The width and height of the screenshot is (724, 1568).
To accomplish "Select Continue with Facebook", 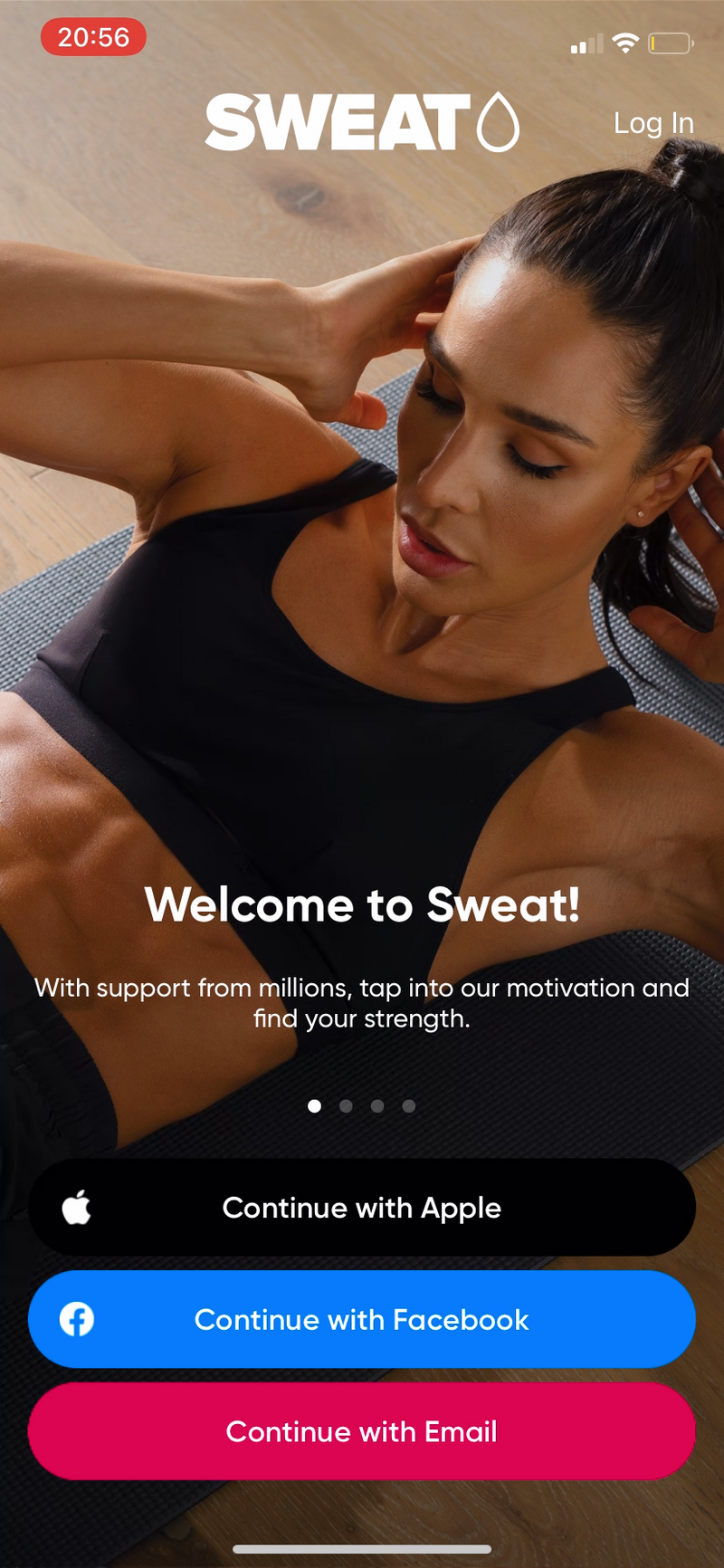I will point(362,1320).
